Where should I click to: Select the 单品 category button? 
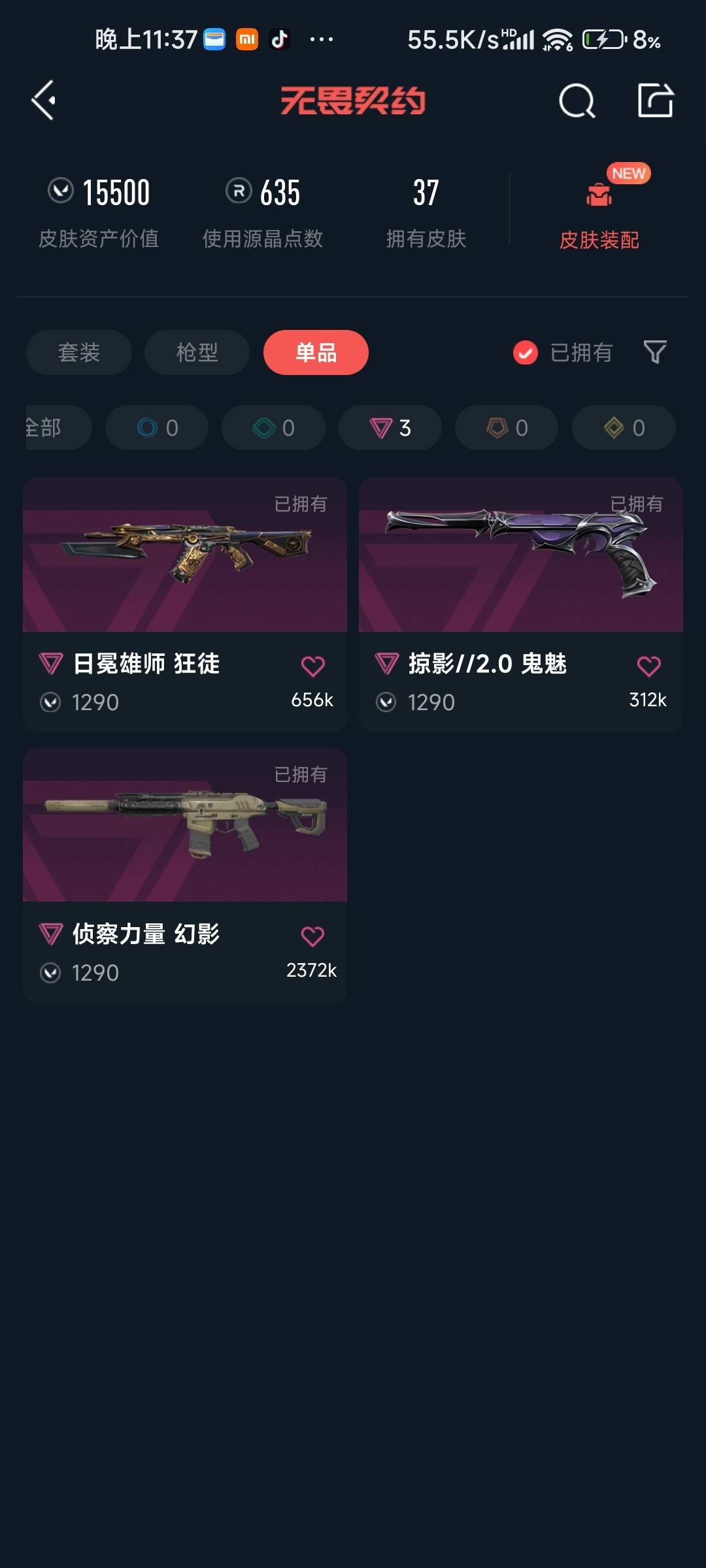click(x=316, y=352)
